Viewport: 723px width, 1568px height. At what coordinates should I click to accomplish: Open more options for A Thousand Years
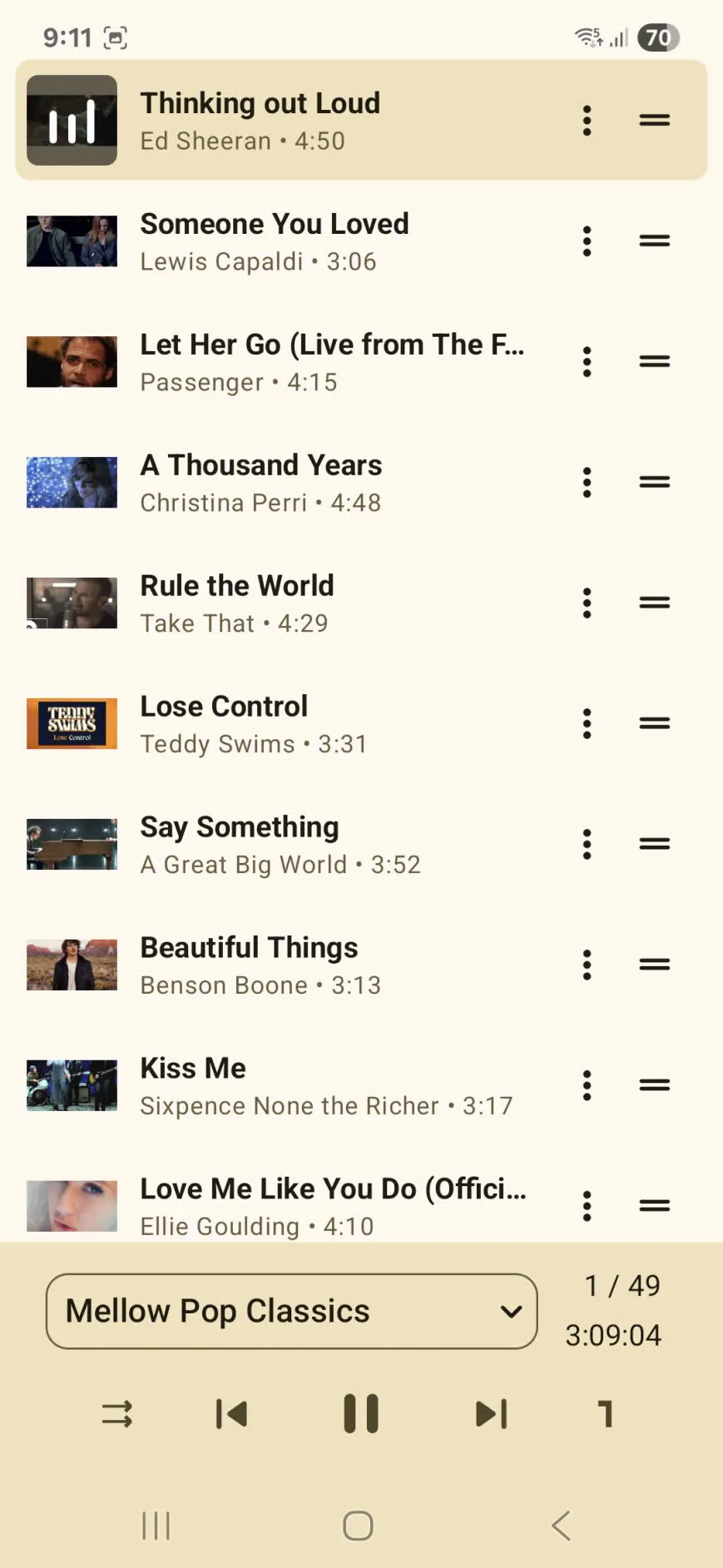coord(587,483)
